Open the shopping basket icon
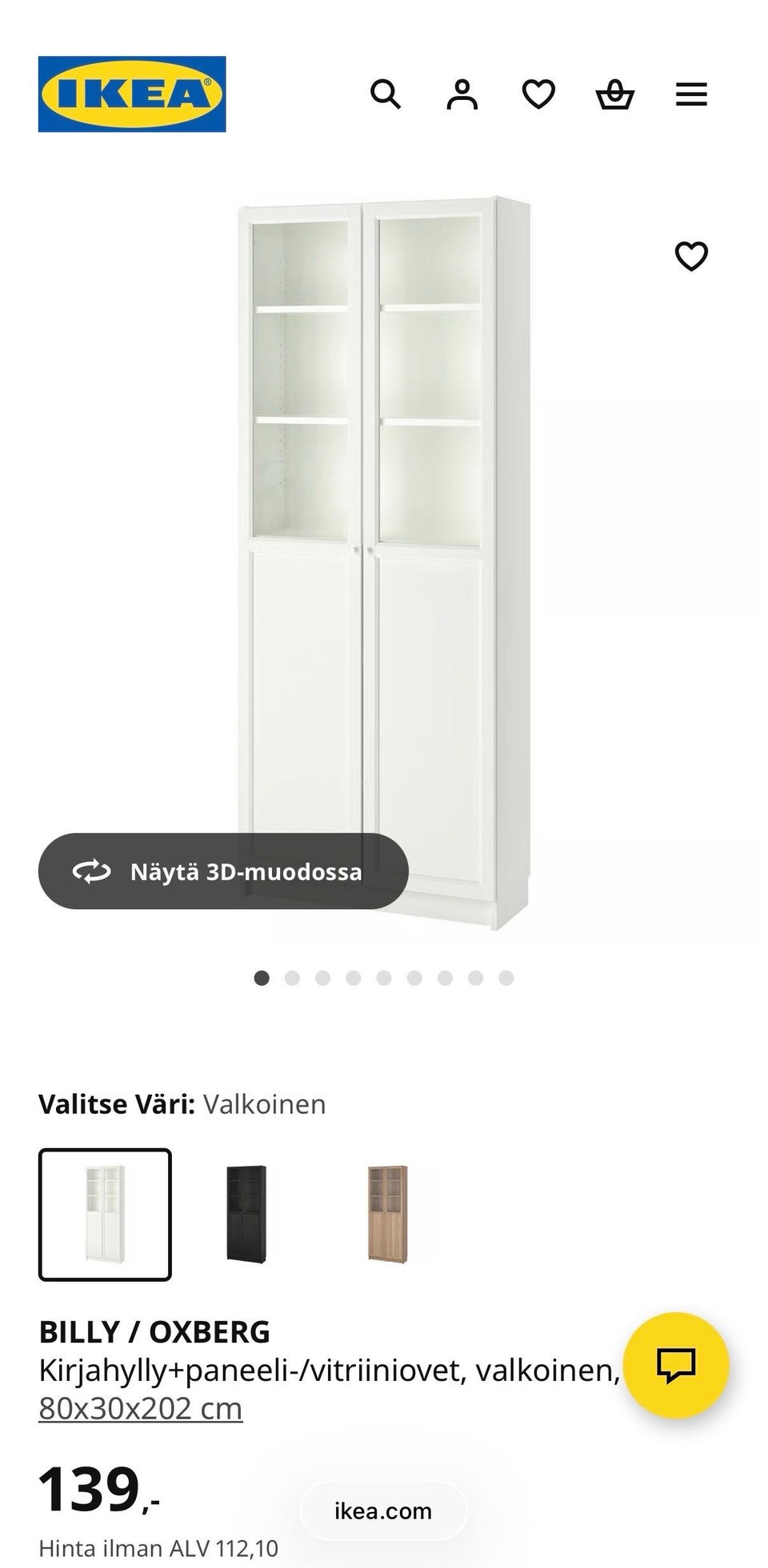 tap(615, 94)
